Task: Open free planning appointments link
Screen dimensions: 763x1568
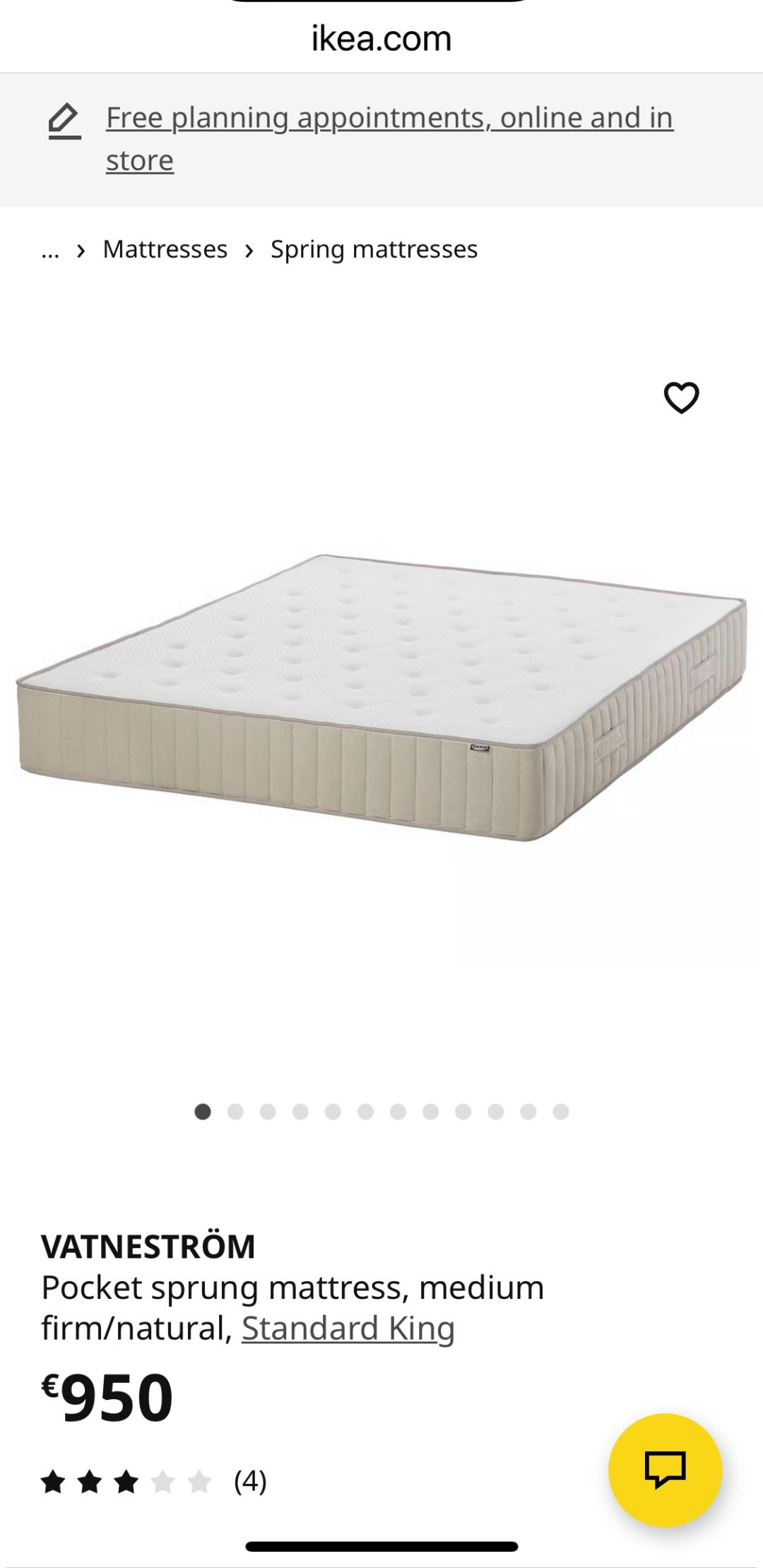Action: (389, 118)
